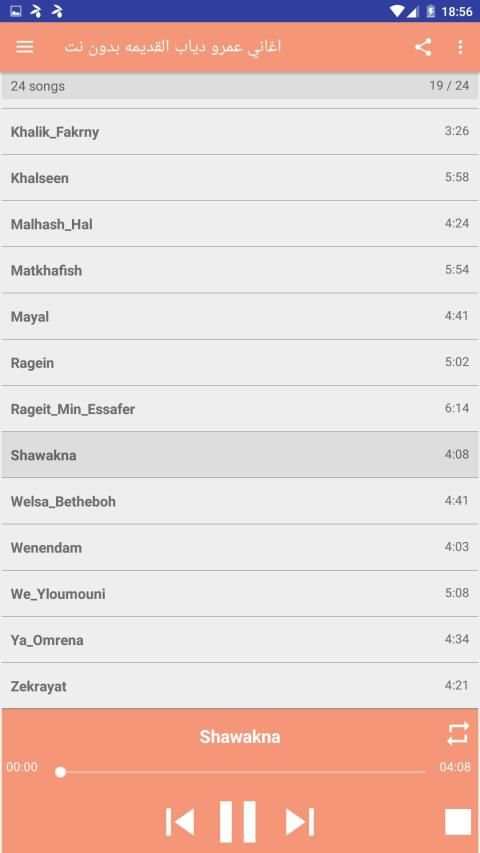
Task: Play Matkhafish
Action: point(240,270)
